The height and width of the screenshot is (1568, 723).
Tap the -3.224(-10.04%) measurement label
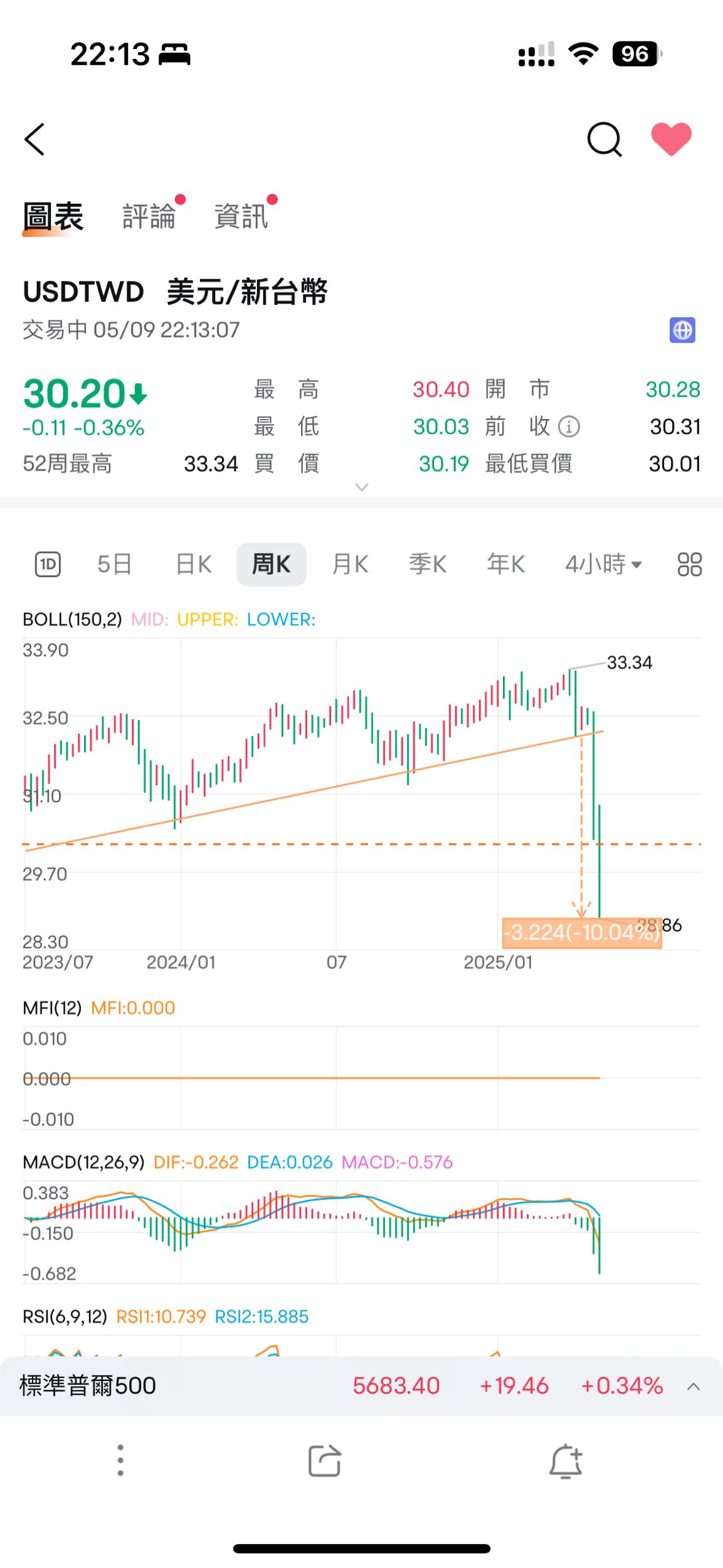coord(582,934)
